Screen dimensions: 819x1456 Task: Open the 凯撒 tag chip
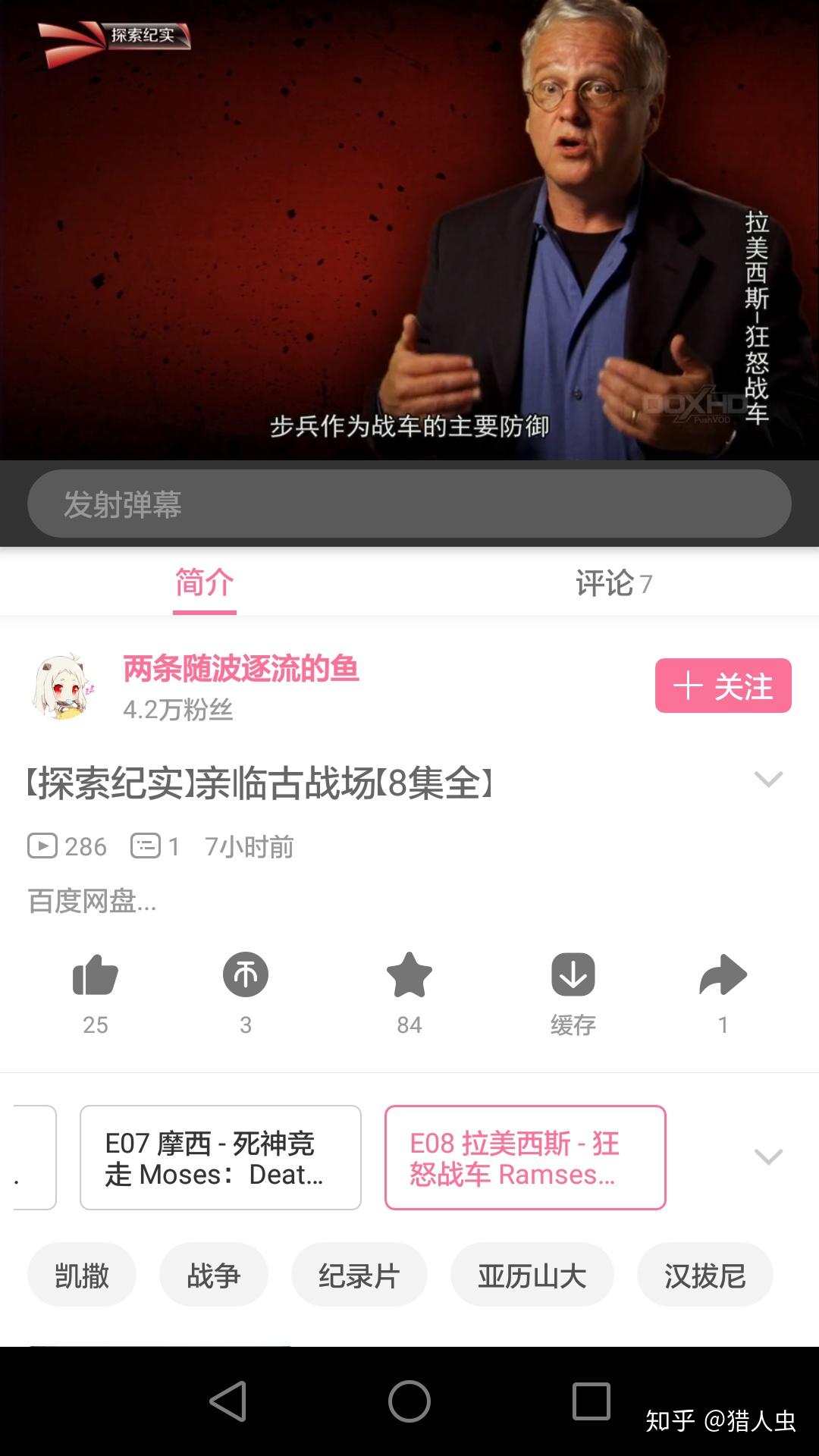(82, 1276)
